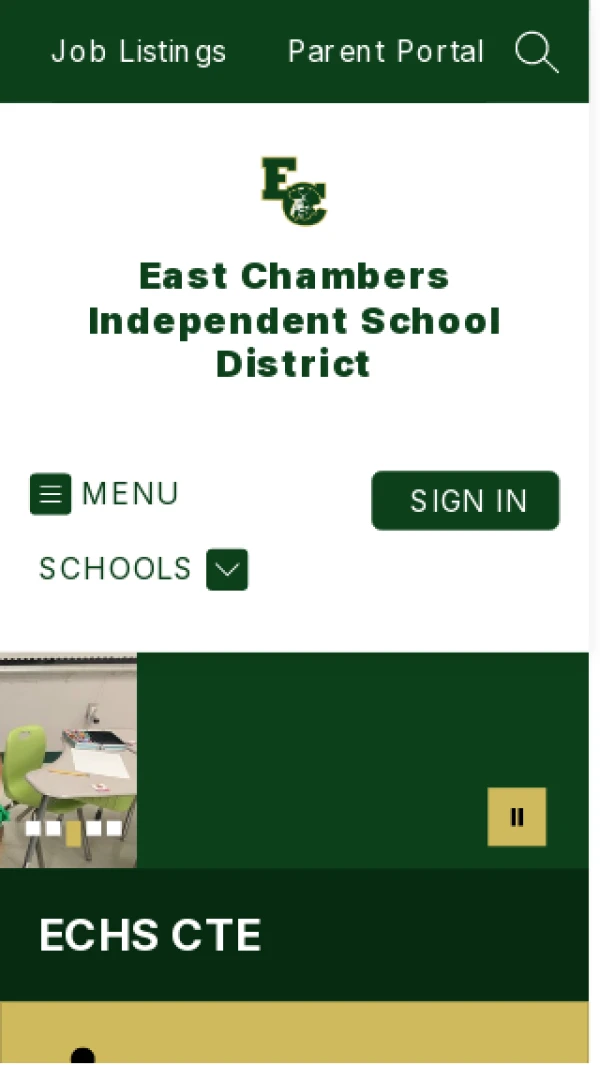Pause the slideshow
Image resolution: width=600 pixels, height=1065 pixels.
point(517,817)
